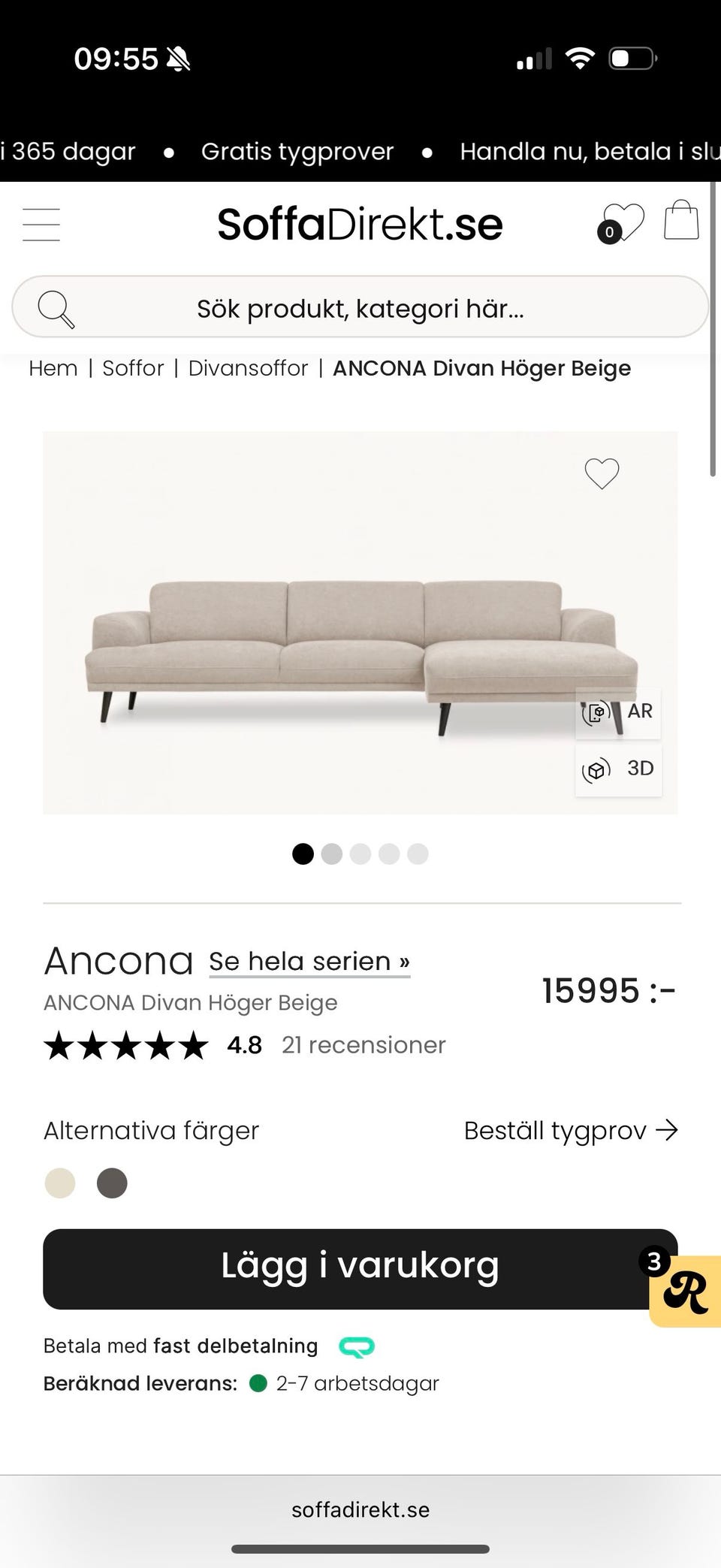The image size is (721, 1568).
Task: Open the '21 recensioner' reviews link
Action: 364,1044
